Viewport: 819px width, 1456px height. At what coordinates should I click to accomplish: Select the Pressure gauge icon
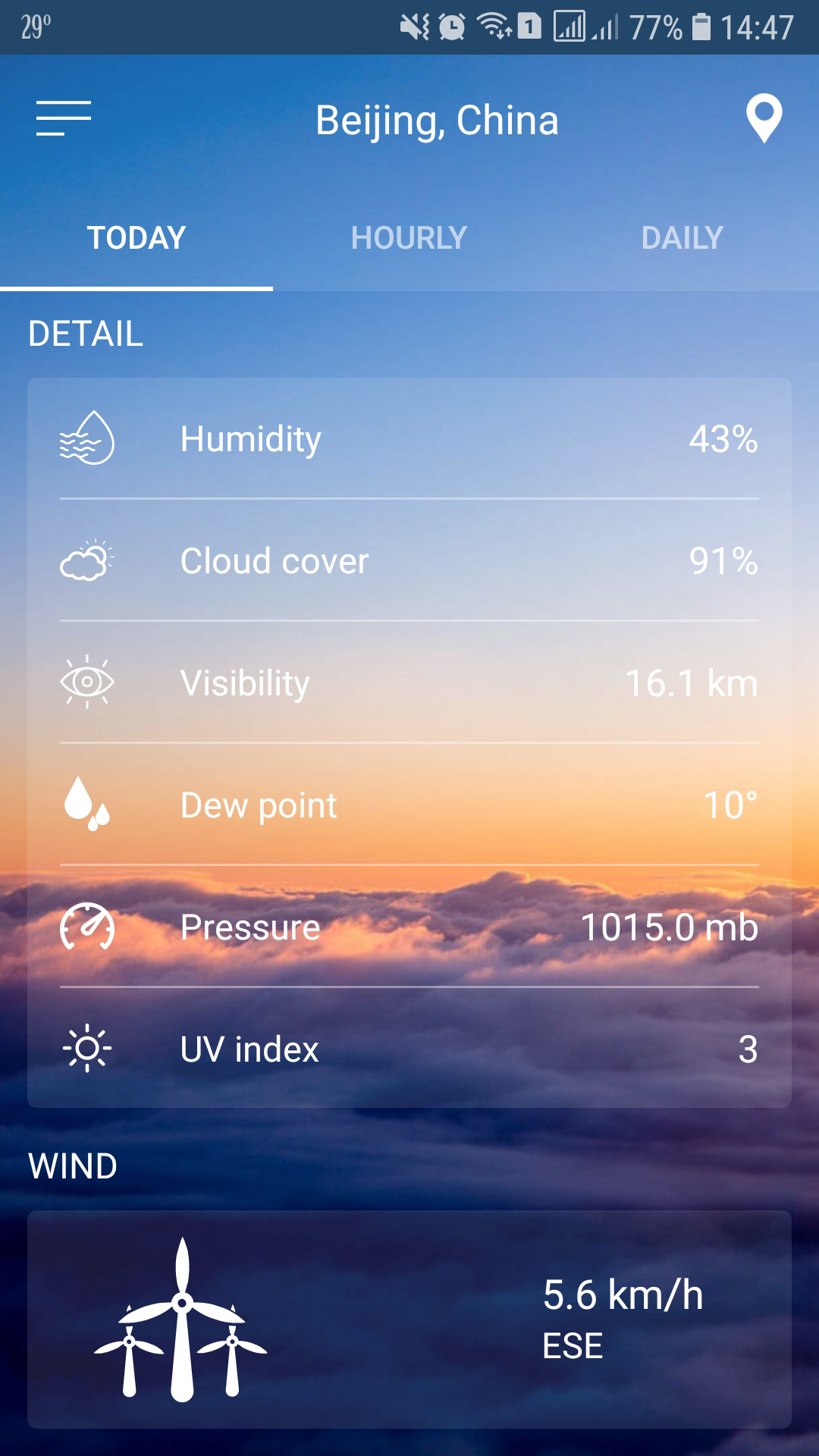(86, 927)
